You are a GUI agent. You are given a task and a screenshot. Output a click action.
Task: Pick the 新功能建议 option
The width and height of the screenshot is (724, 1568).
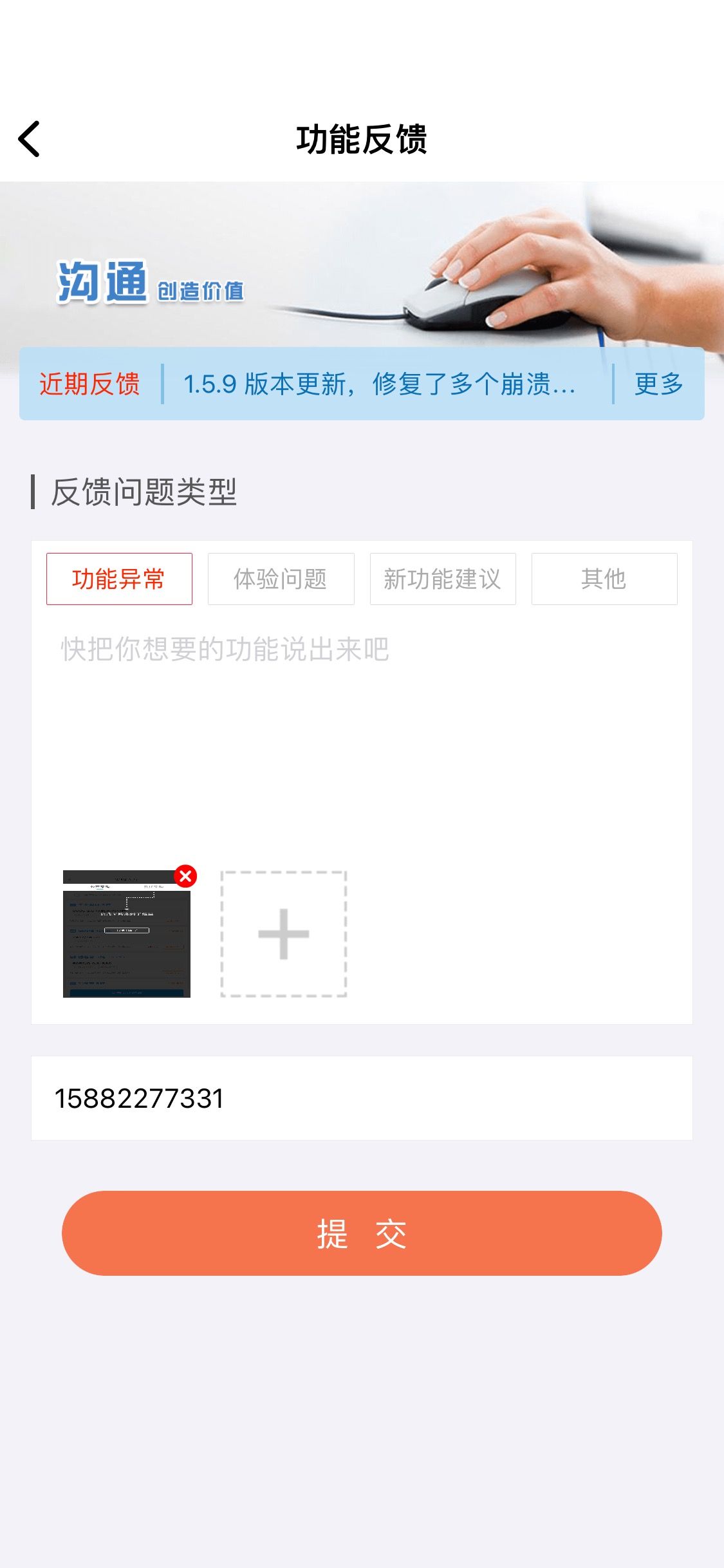pos(443,579)
